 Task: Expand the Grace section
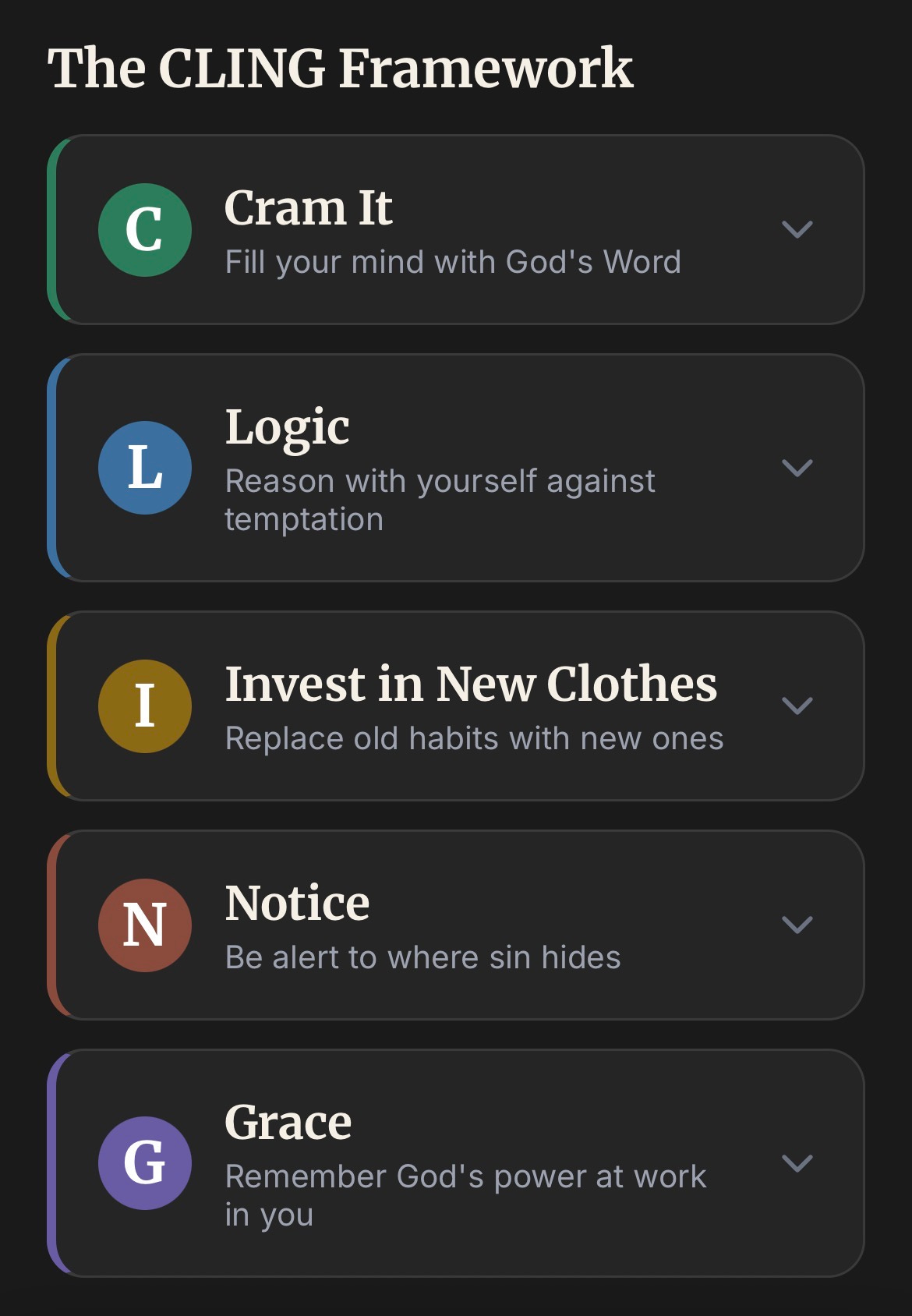click(797, 1163)
